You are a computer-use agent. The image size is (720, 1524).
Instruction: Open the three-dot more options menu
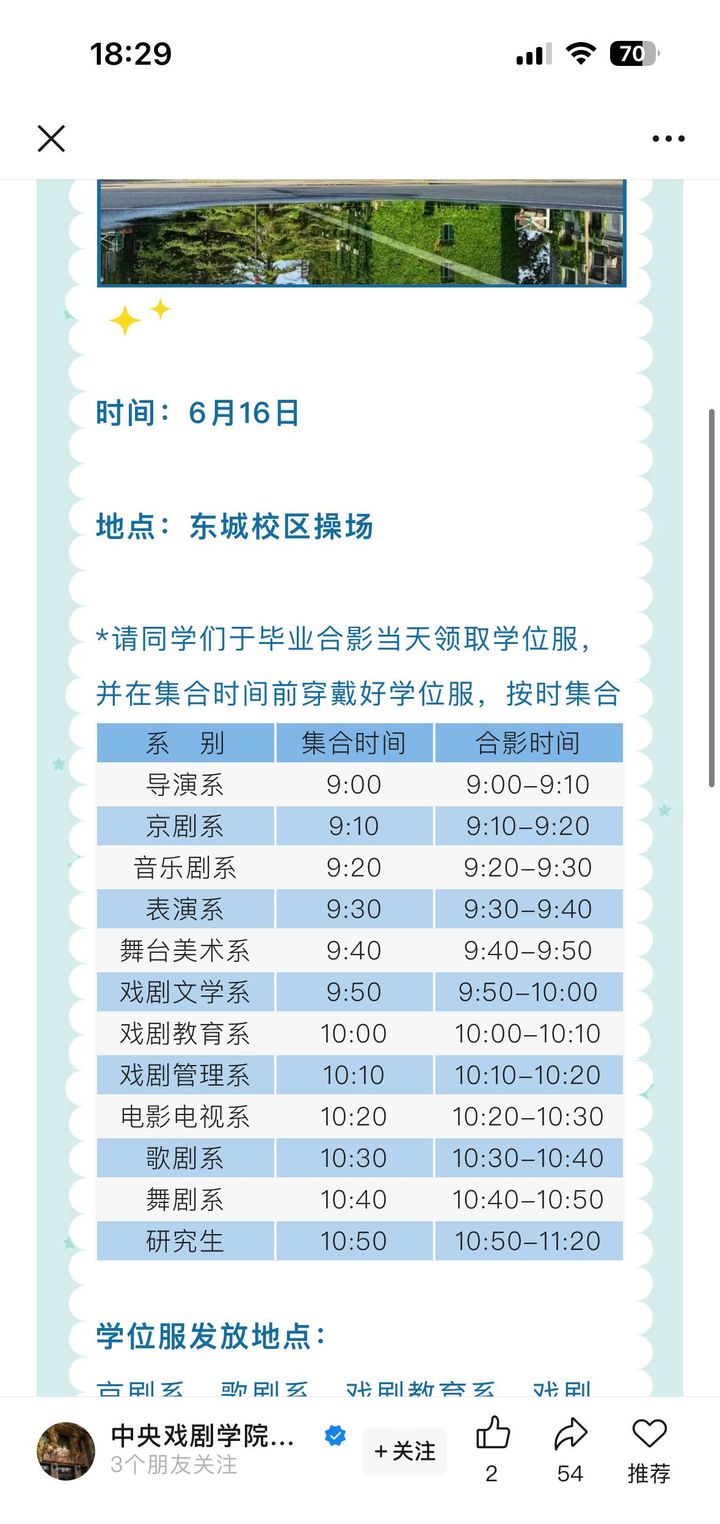coord(668,138)
